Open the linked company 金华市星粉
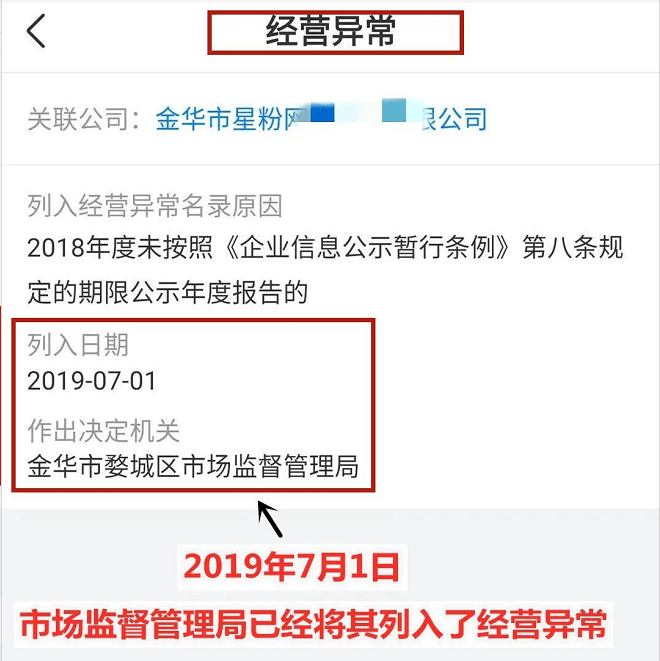The width and height of the screenshot is (660, 661). click(320, 120)
